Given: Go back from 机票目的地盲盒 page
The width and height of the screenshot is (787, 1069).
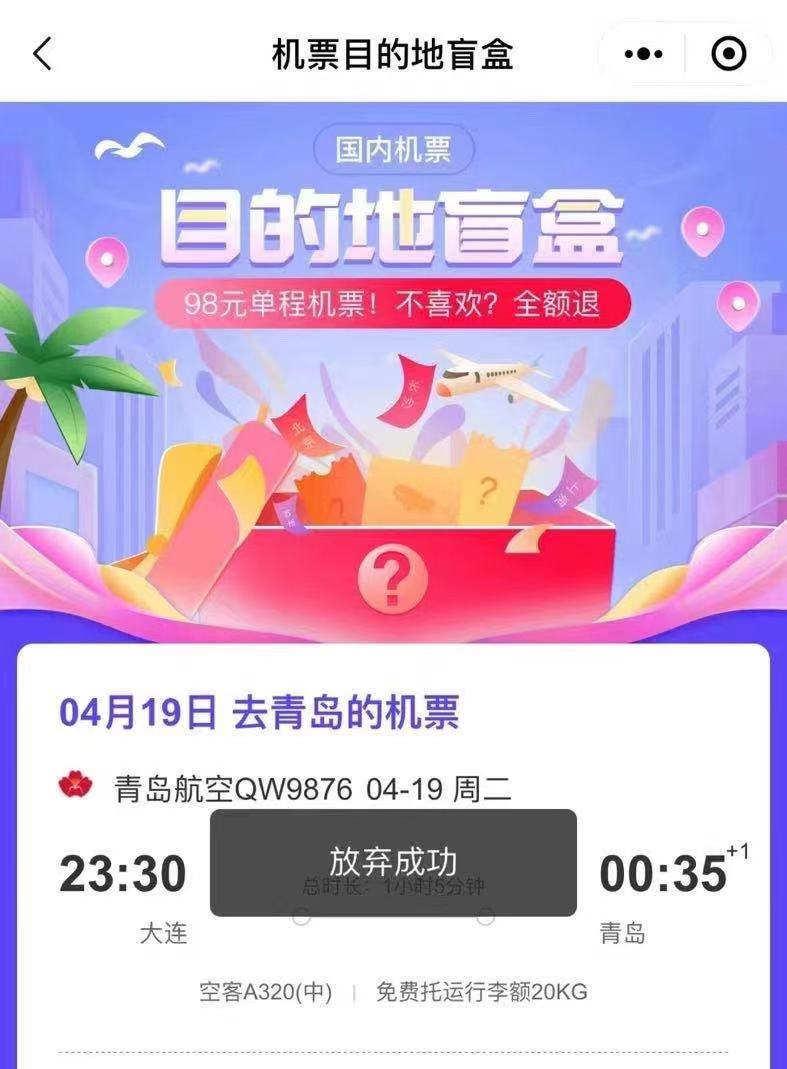Looking at the screenshot, I should click(42, 54).
